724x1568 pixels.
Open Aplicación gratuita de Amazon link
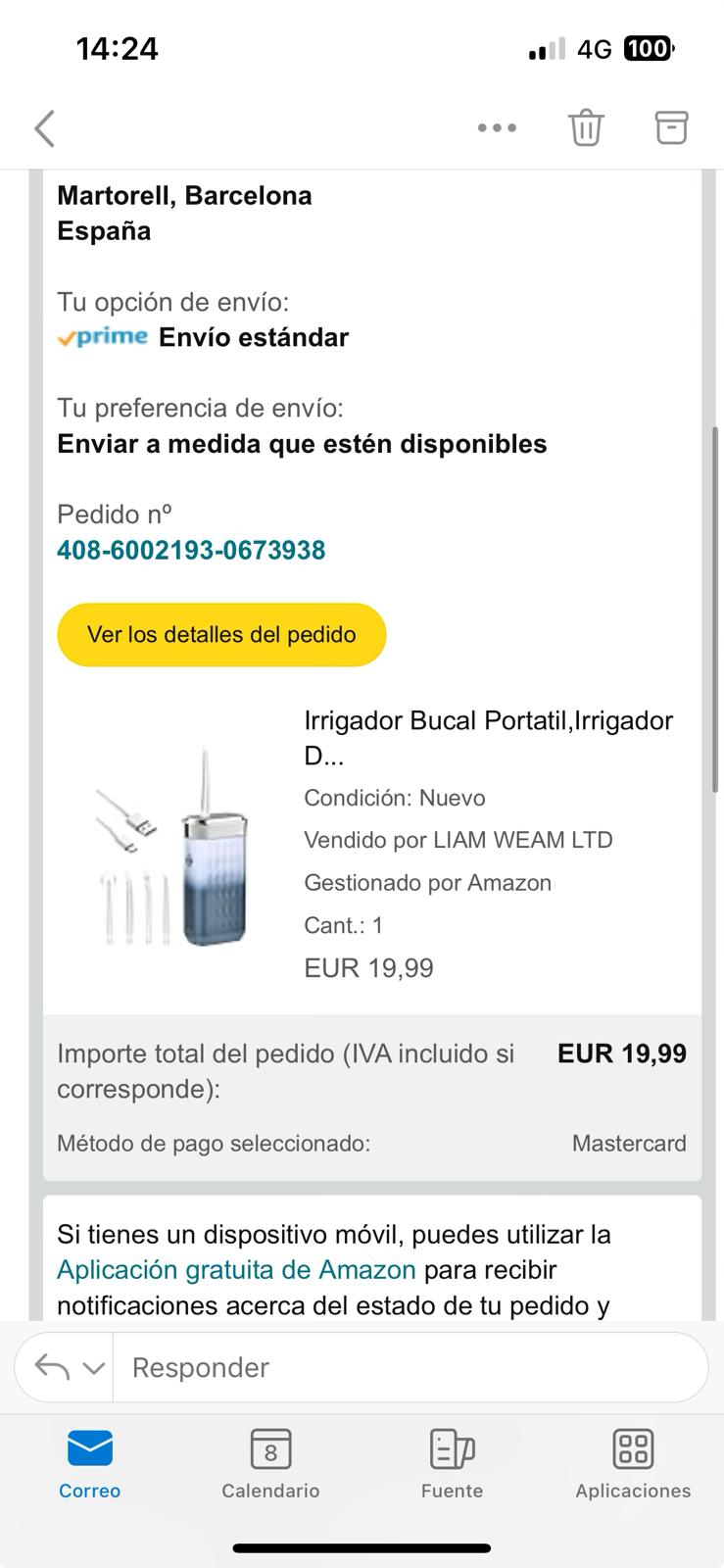click(236, 1270)
